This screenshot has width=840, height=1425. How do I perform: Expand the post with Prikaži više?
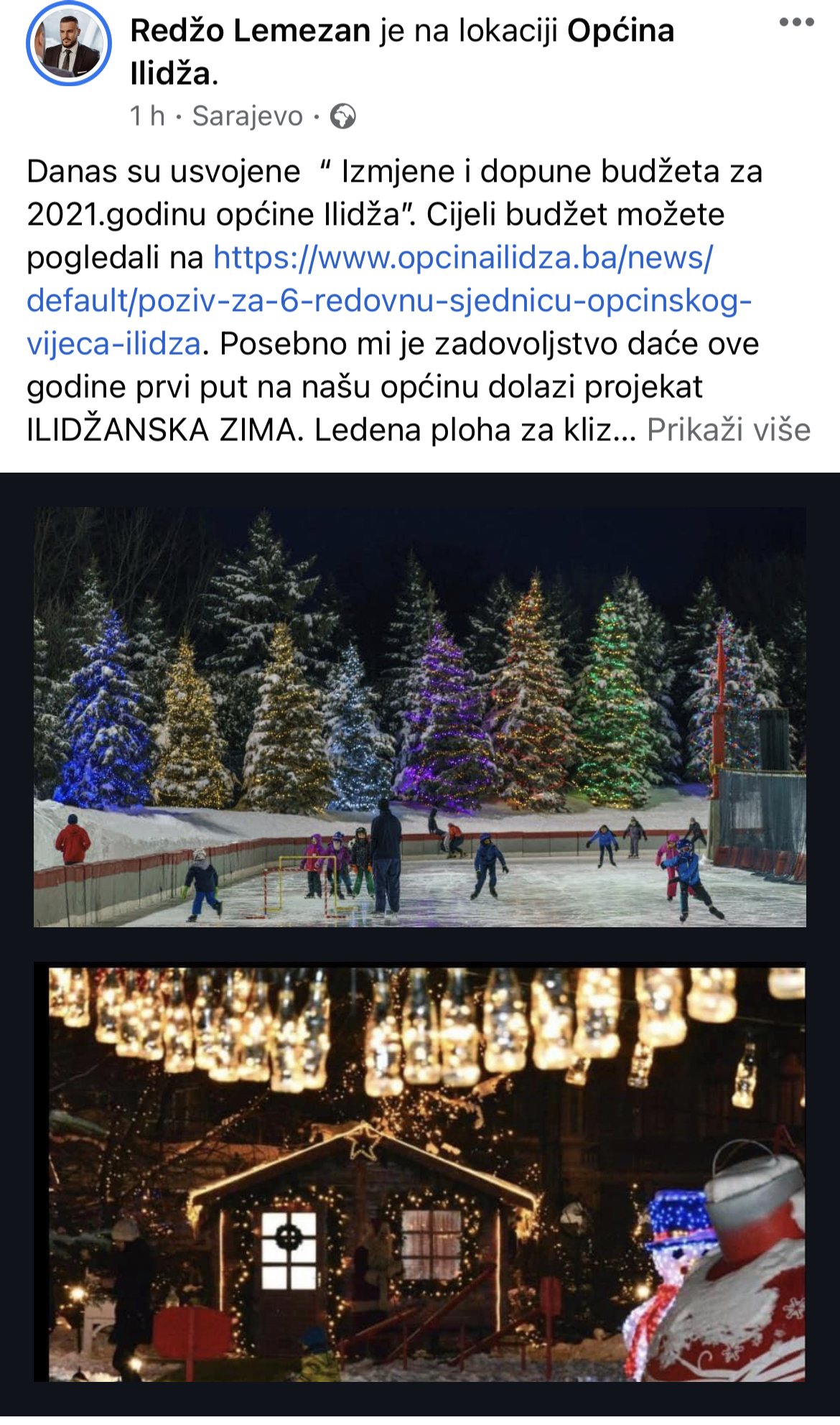click(x=728, y=430)
